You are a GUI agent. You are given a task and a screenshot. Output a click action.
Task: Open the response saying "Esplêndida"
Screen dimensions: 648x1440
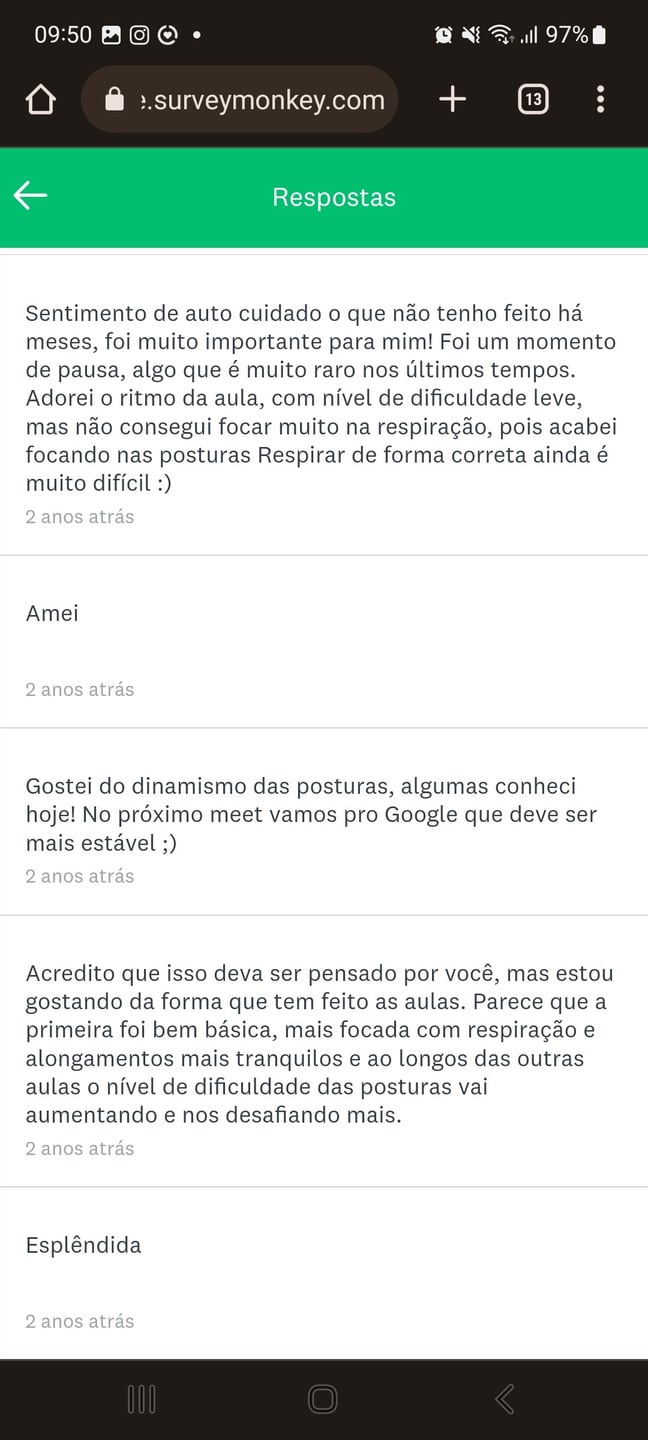click(x=324, y=1274)
